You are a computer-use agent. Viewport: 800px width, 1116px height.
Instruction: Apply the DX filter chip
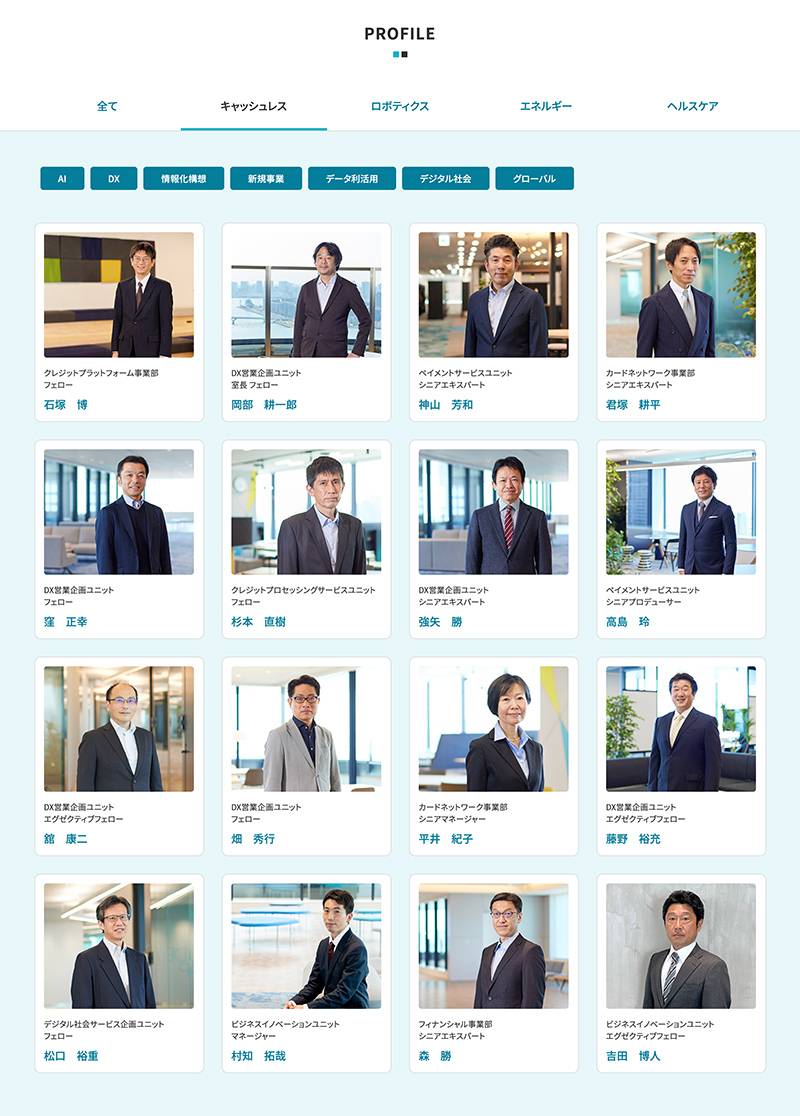(114, 179)
